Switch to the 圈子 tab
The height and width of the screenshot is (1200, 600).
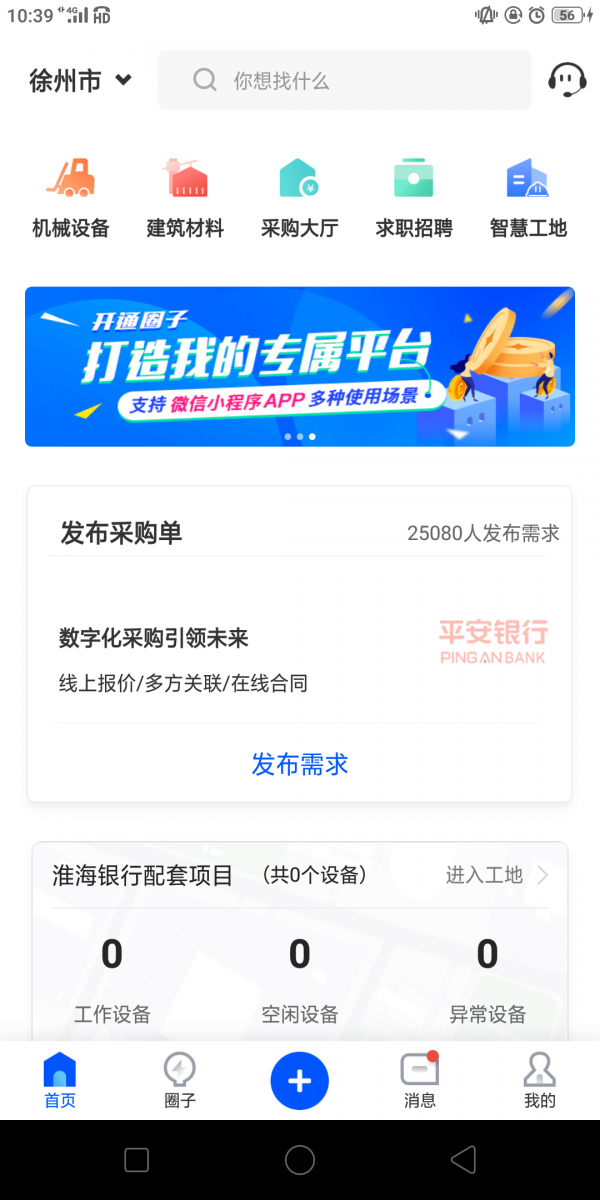180,1081
